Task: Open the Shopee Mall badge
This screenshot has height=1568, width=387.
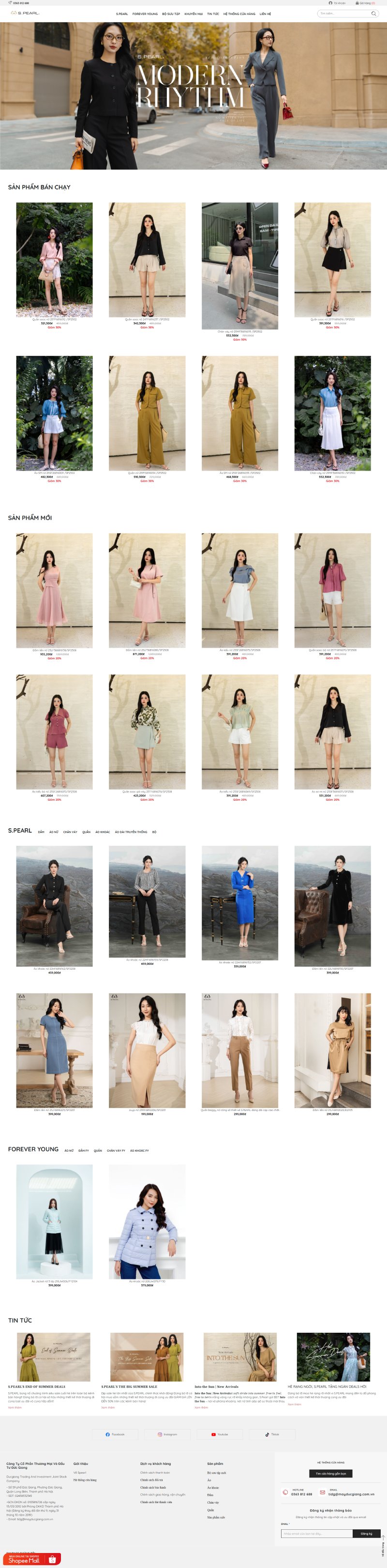Action: pos(30,1559)
